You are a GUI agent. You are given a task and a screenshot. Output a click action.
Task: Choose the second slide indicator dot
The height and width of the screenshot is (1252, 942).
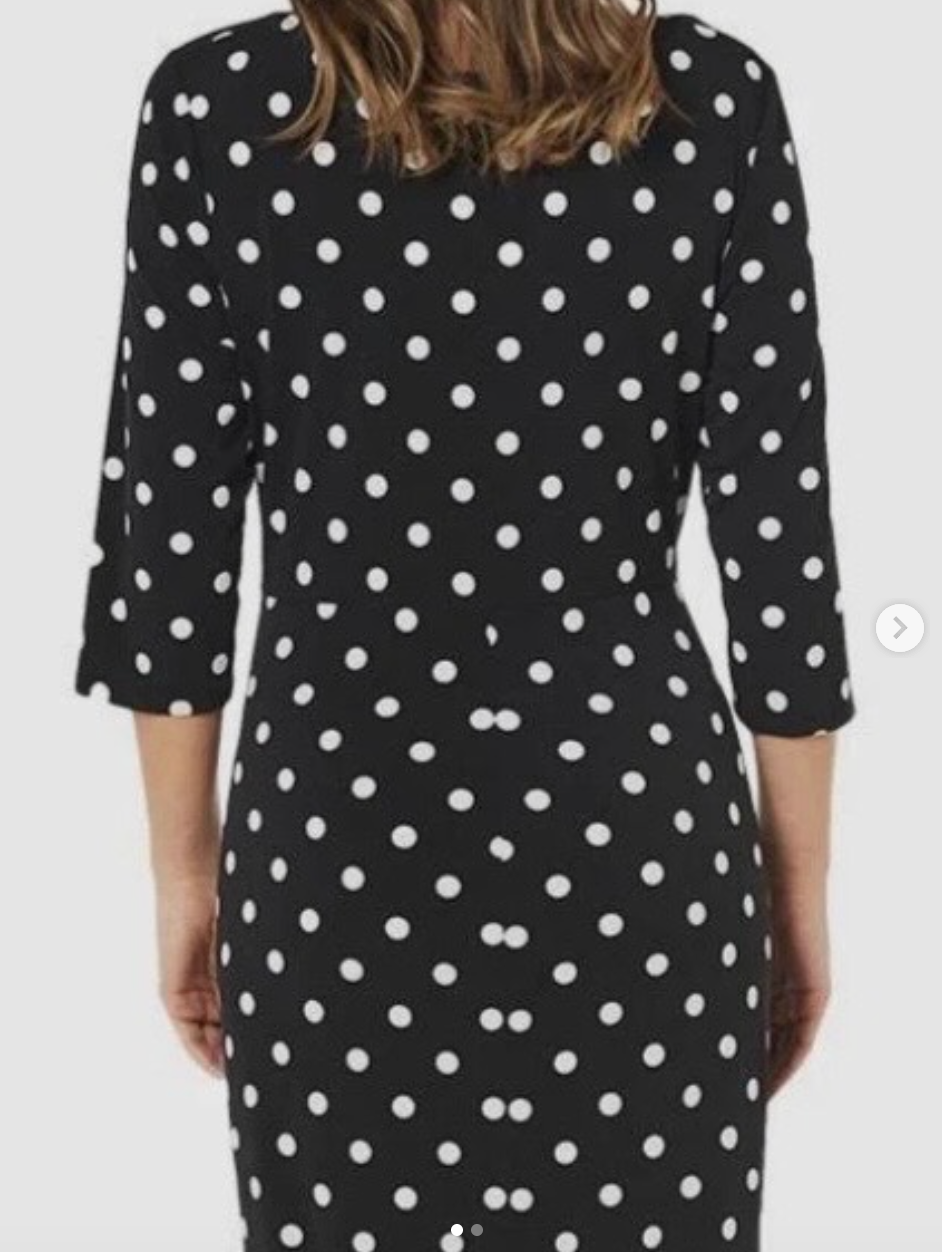(x=477, y=1229)
